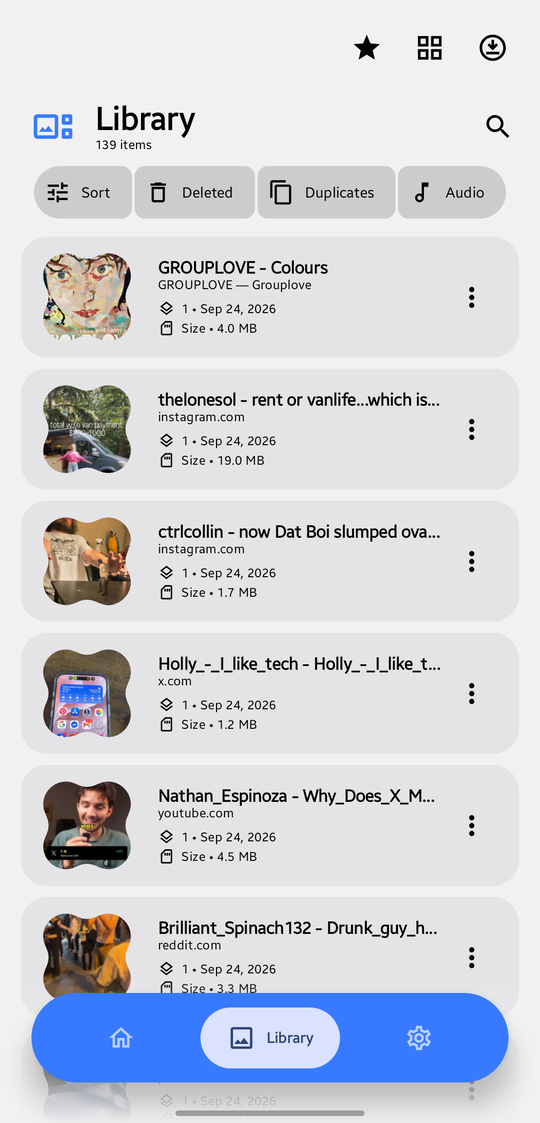Show Deleted items
This screenshot has height=1123, width=540.
pos(195,193)
